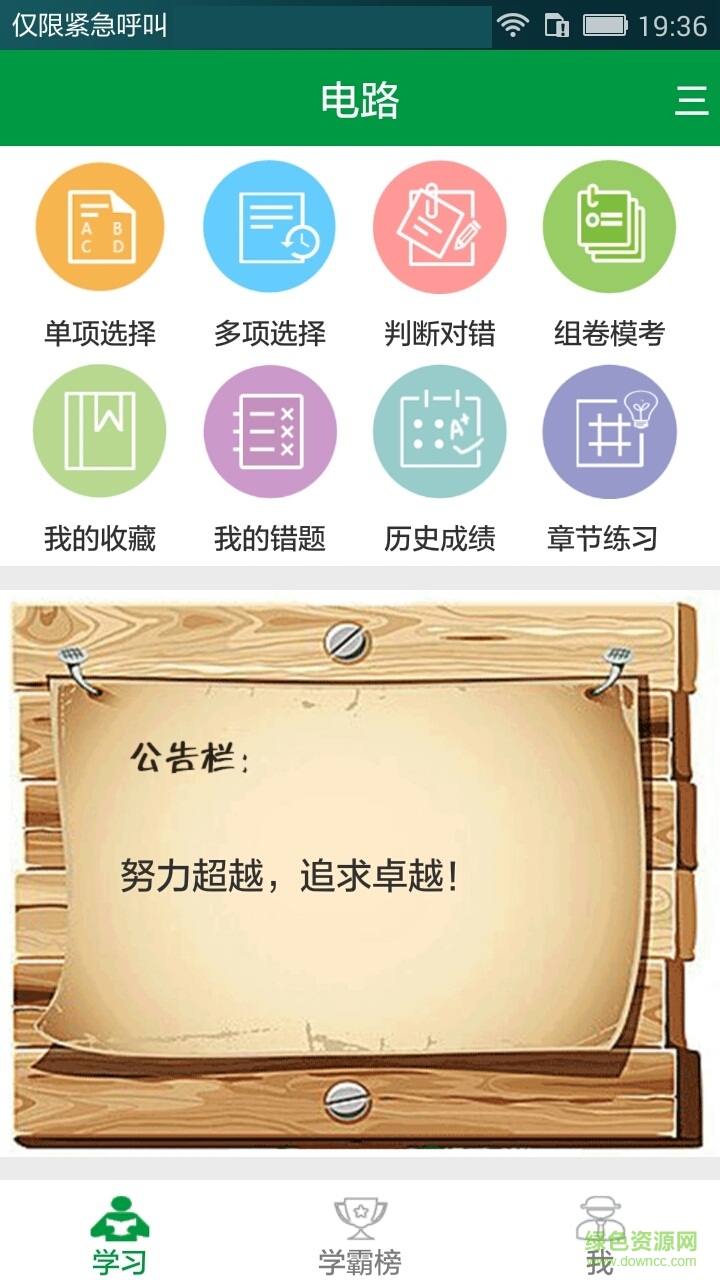The height and width of the screenshot is (1280, 720).
Task: Tap the orange document icon above 单项选择
Action: pos(100,226)
